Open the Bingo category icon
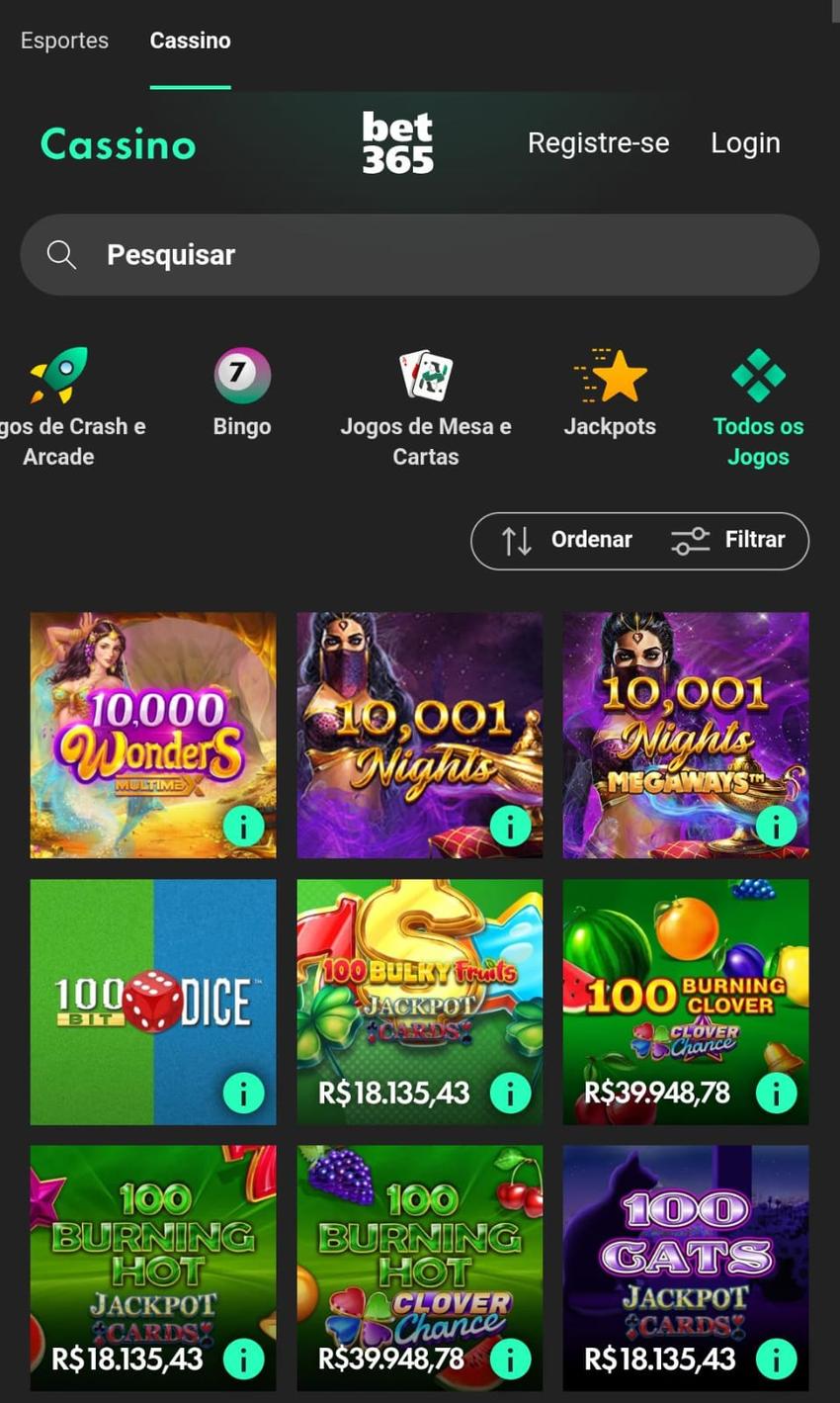Viewport: 840px width, 1403px height. (x=241, y=376)
